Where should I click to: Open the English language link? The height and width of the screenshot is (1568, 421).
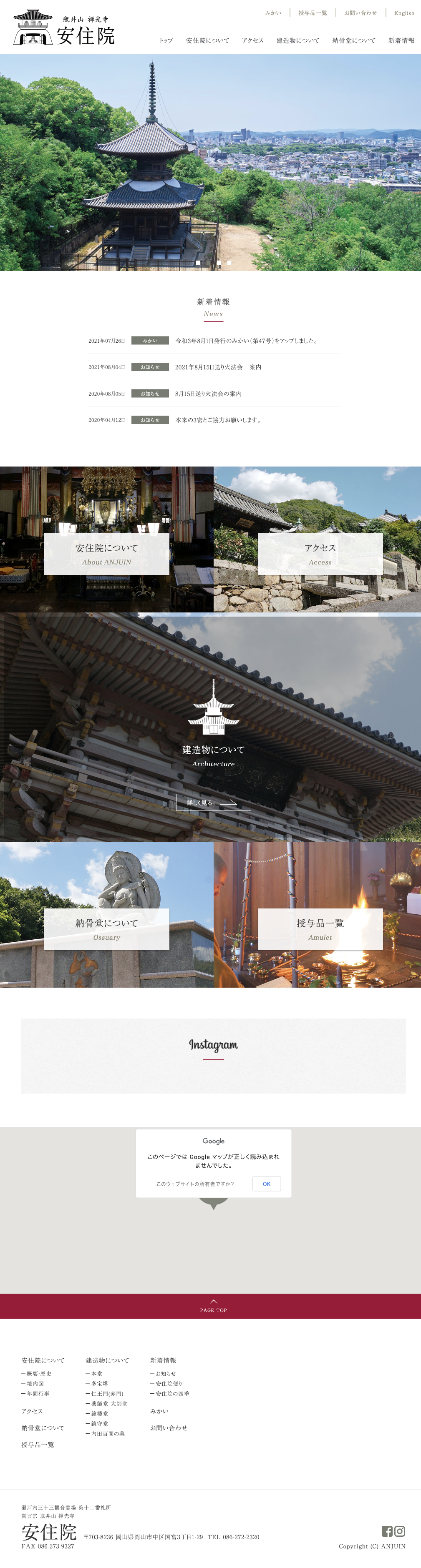pyautogui.click(x=404, y=13)
